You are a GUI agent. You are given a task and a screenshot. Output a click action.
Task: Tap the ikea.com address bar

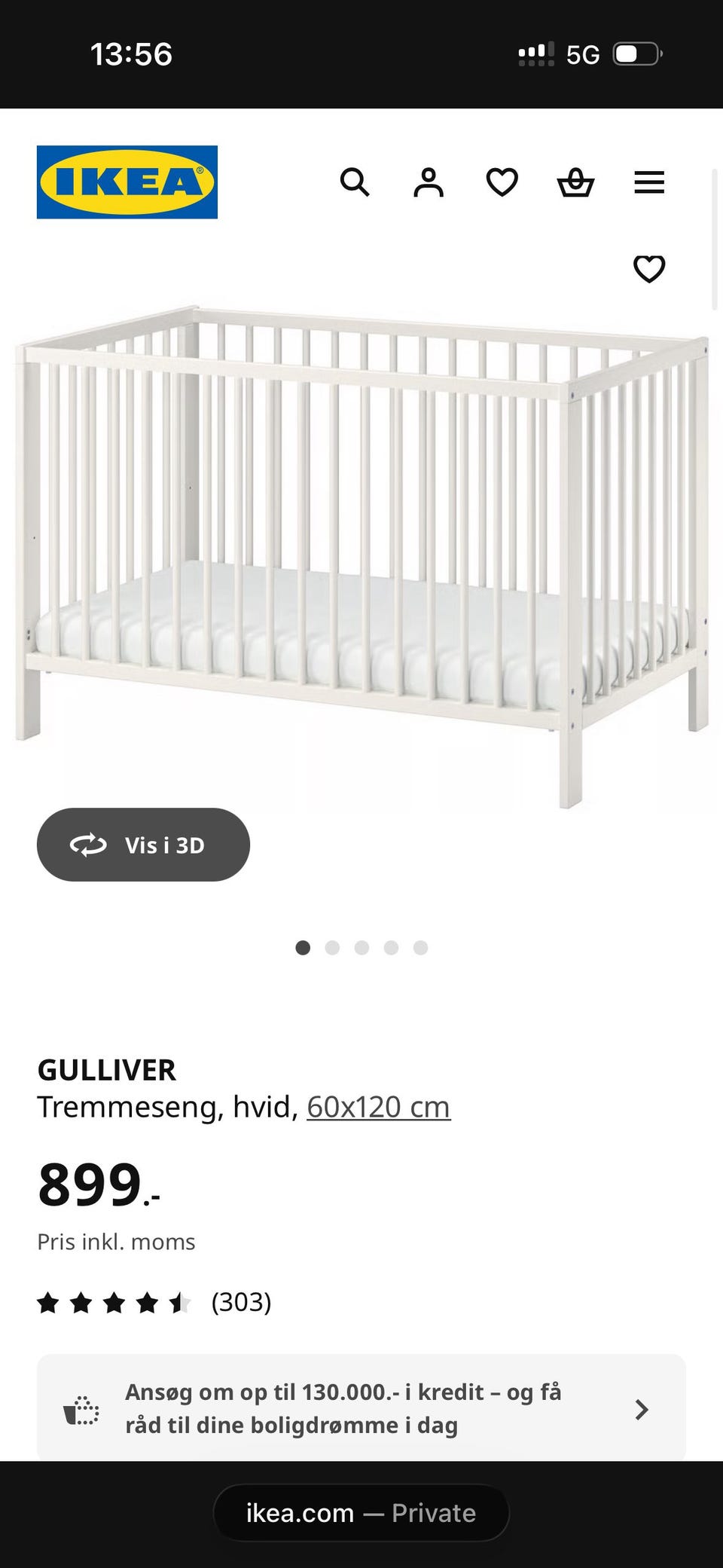pyautogui.click(x=361, y=1512)
